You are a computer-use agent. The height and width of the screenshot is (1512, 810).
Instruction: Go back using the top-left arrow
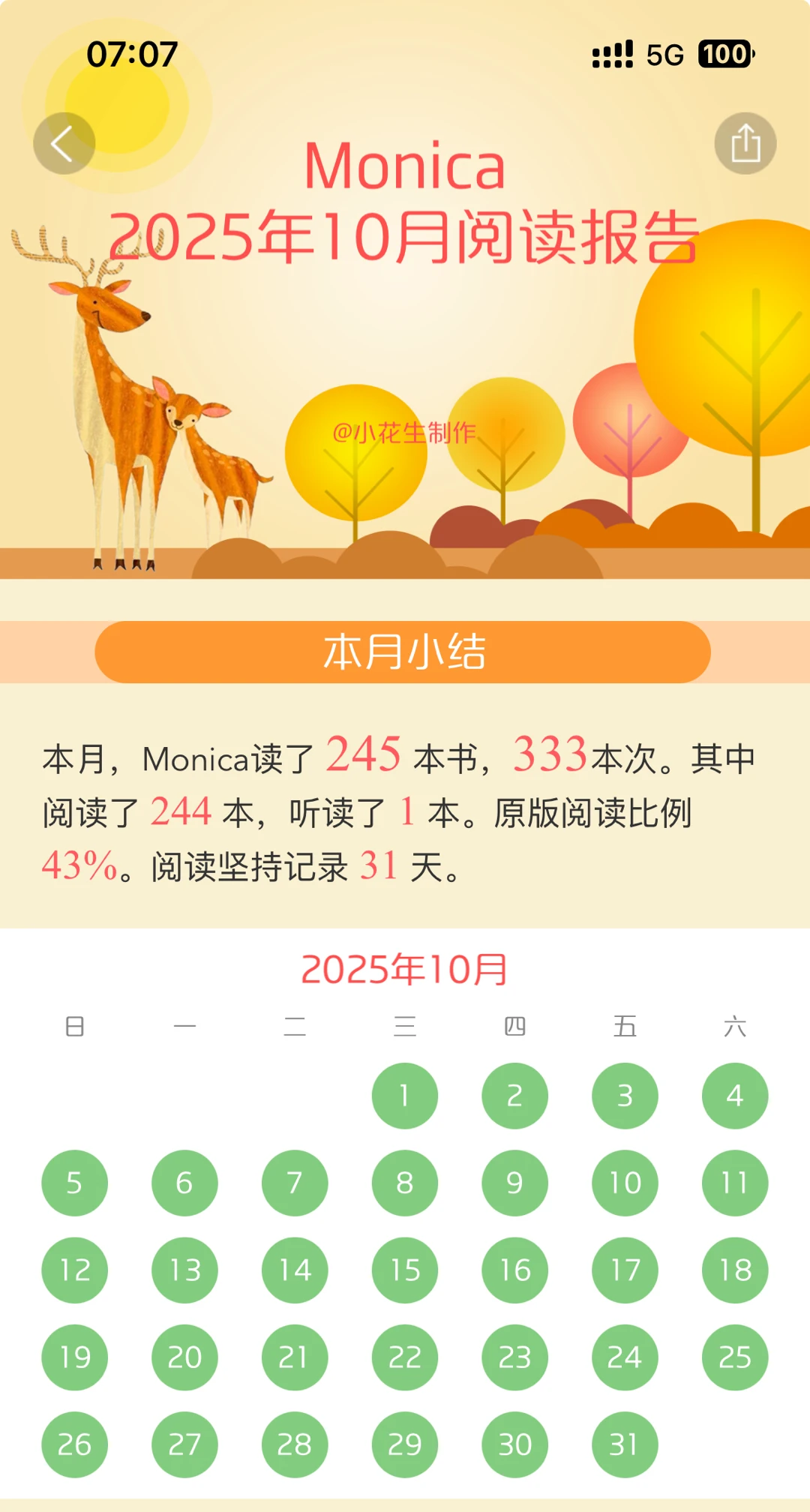64,143
